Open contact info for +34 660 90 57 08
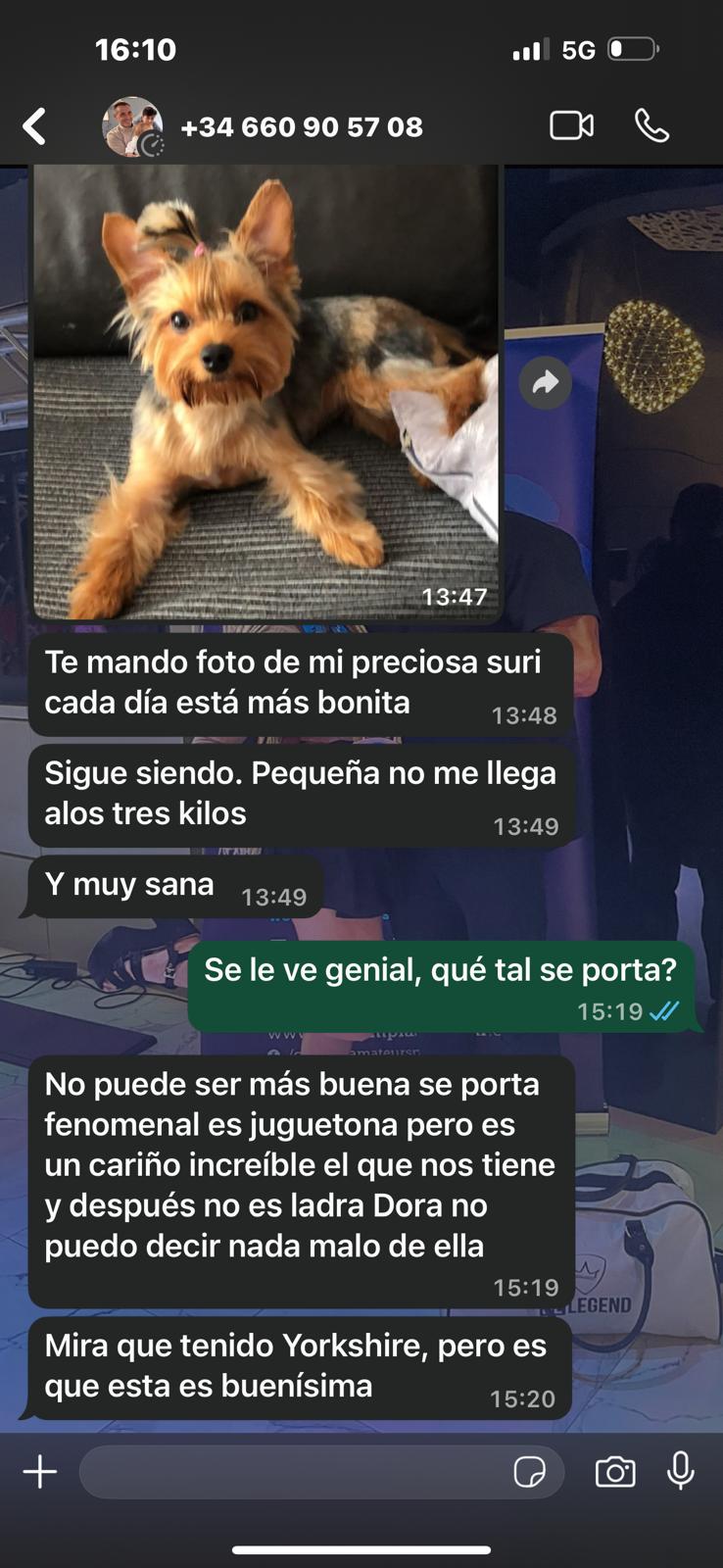 pyautogui.click(x=302, y=126)
